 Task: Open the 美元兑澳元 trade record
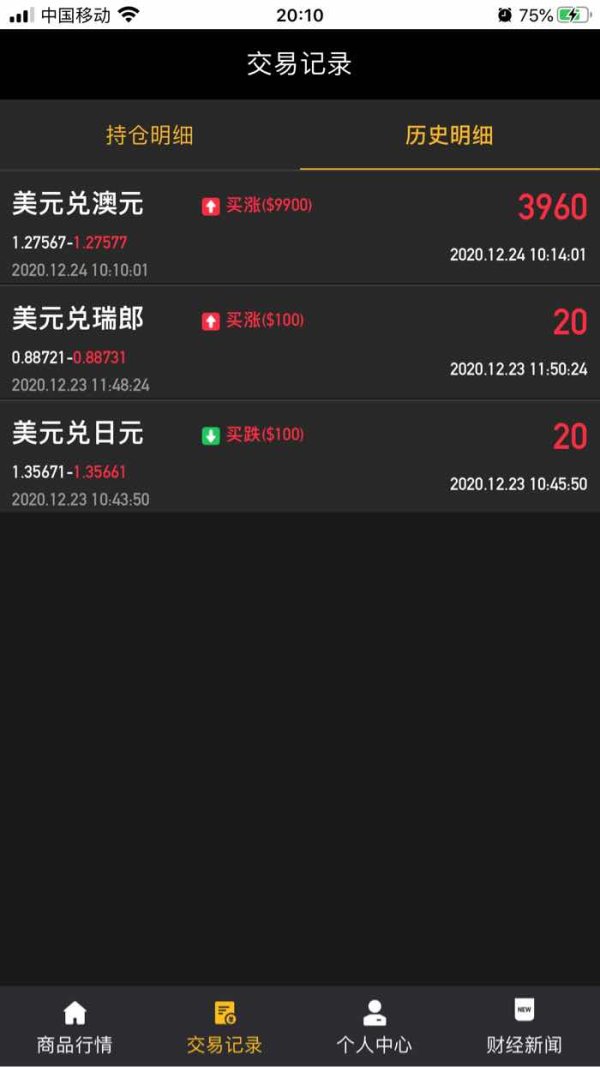coord(300,228)
